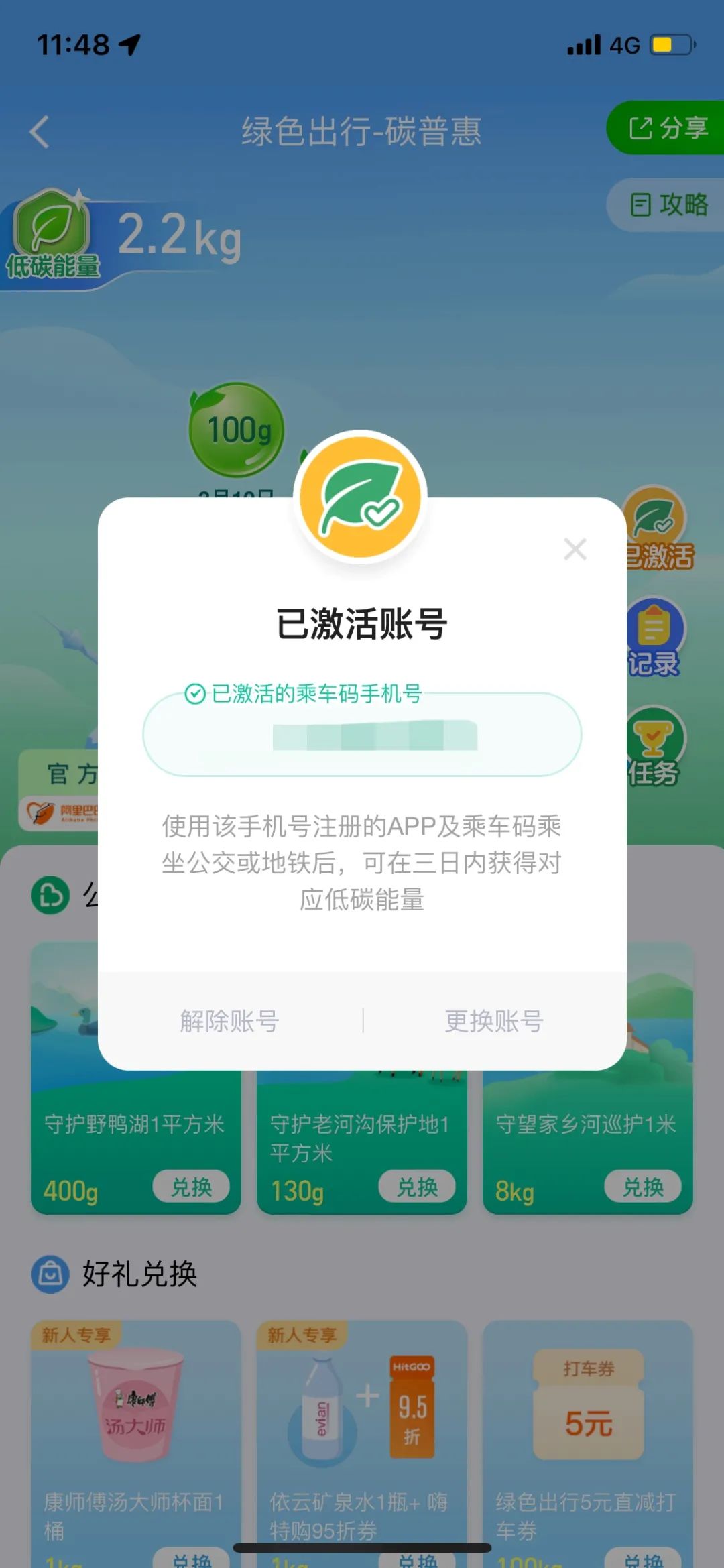Screen dimensions: 724x1568
Task: Tap 兑换 for 守护野鸭湖1平方米
Action: pos(192,1187)
